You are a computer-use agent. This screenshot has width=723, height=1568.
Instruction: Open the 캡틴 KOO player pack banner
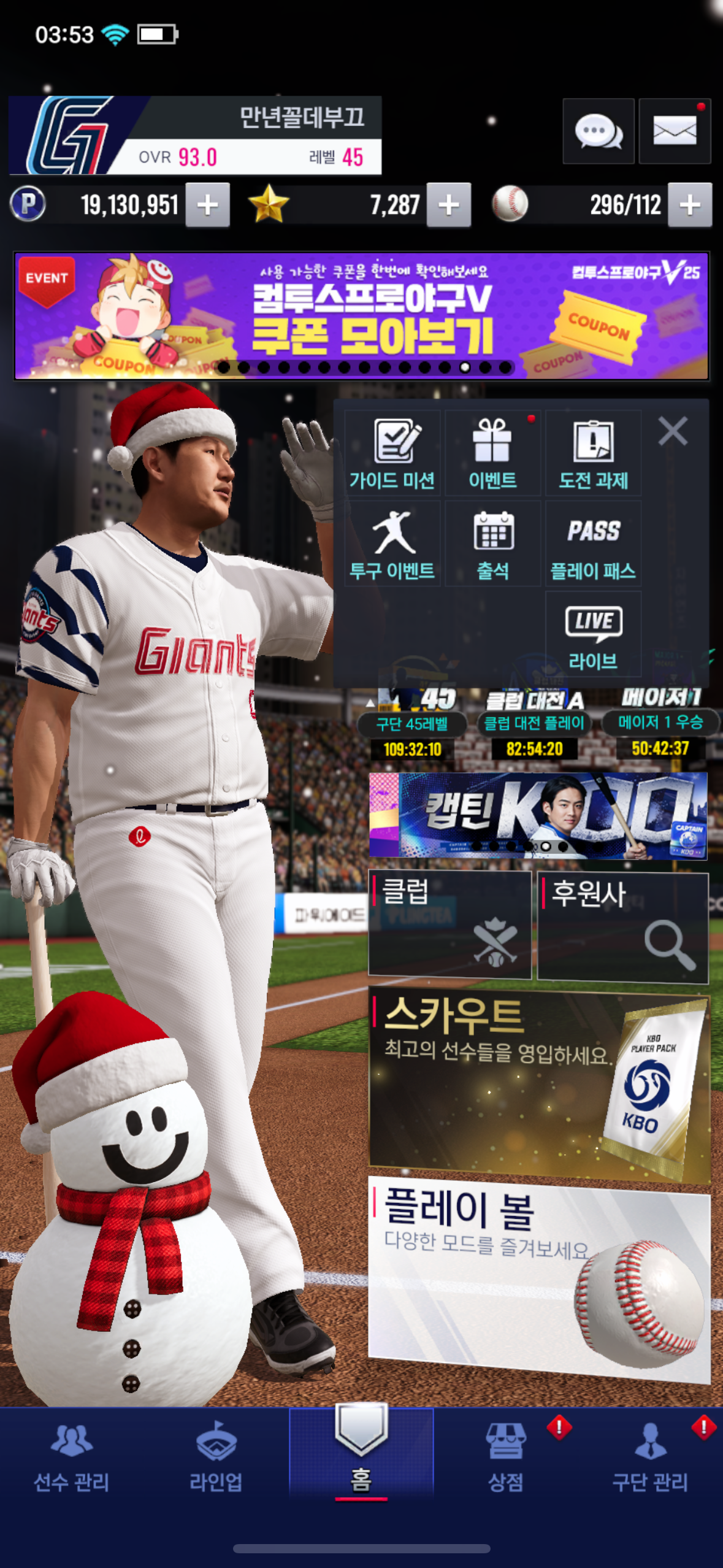point(538,815)
